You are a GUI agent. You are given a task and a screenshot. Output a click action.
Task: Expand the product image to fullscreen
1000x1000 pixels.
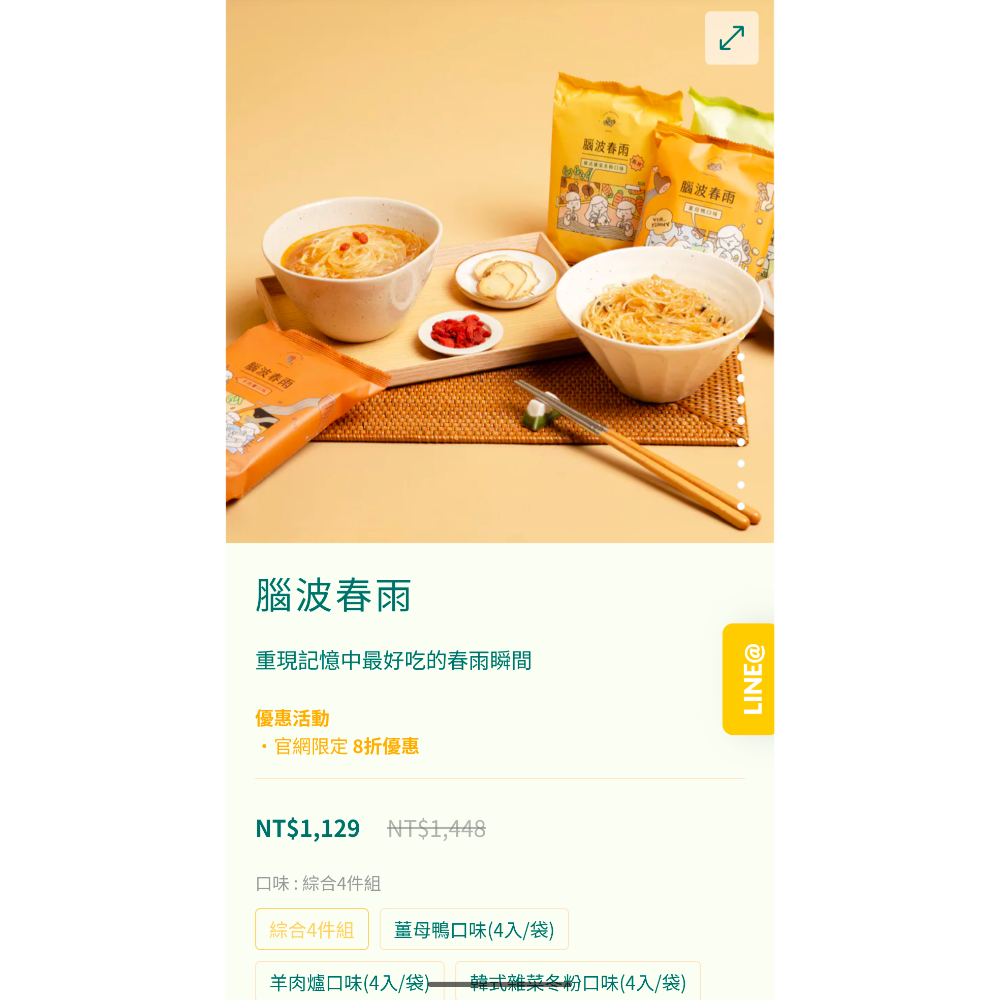[x=731, y=38]
